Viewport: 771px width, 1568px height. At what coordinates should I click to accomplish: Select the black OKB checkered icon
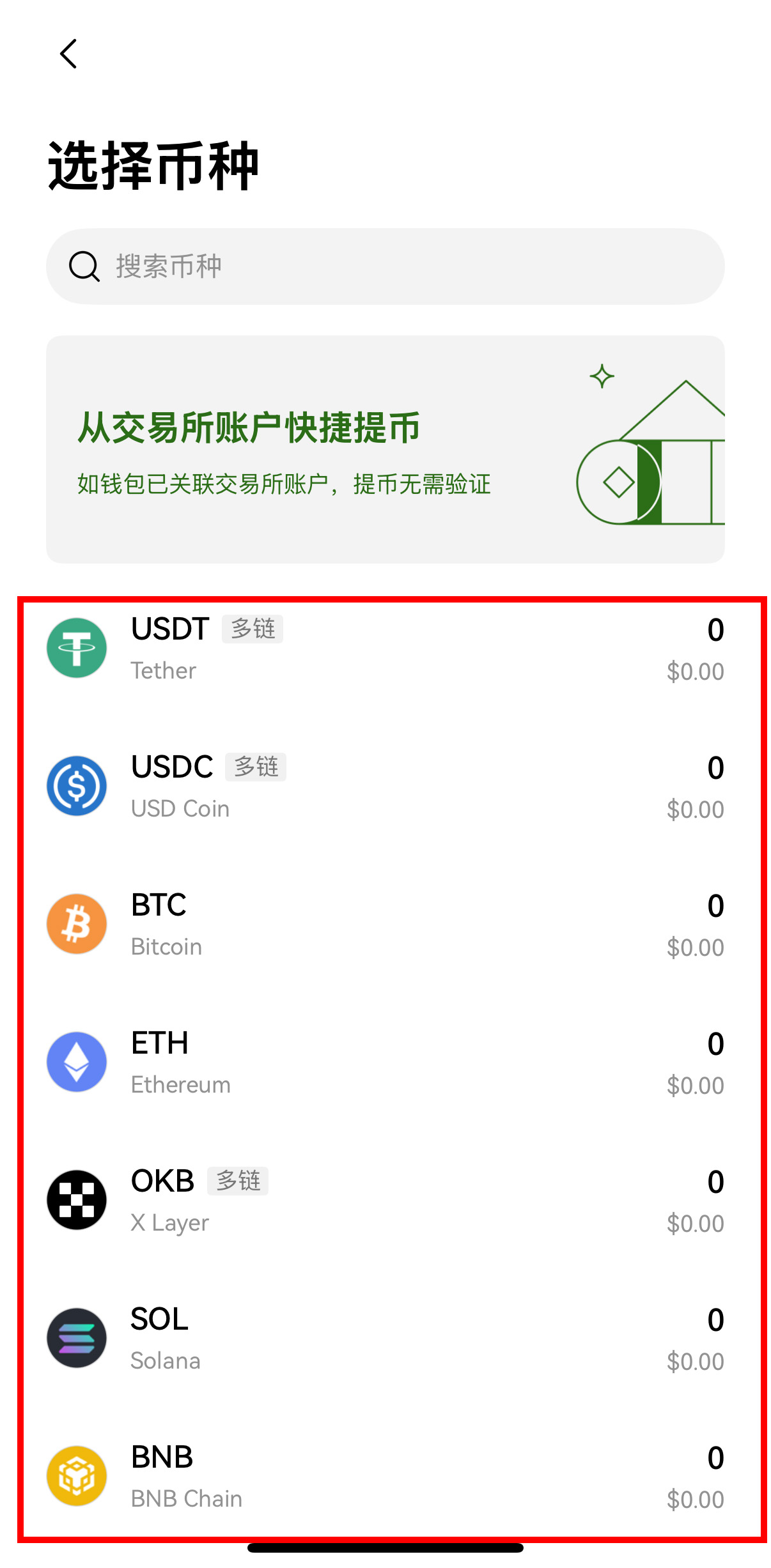click(76, 1199)
